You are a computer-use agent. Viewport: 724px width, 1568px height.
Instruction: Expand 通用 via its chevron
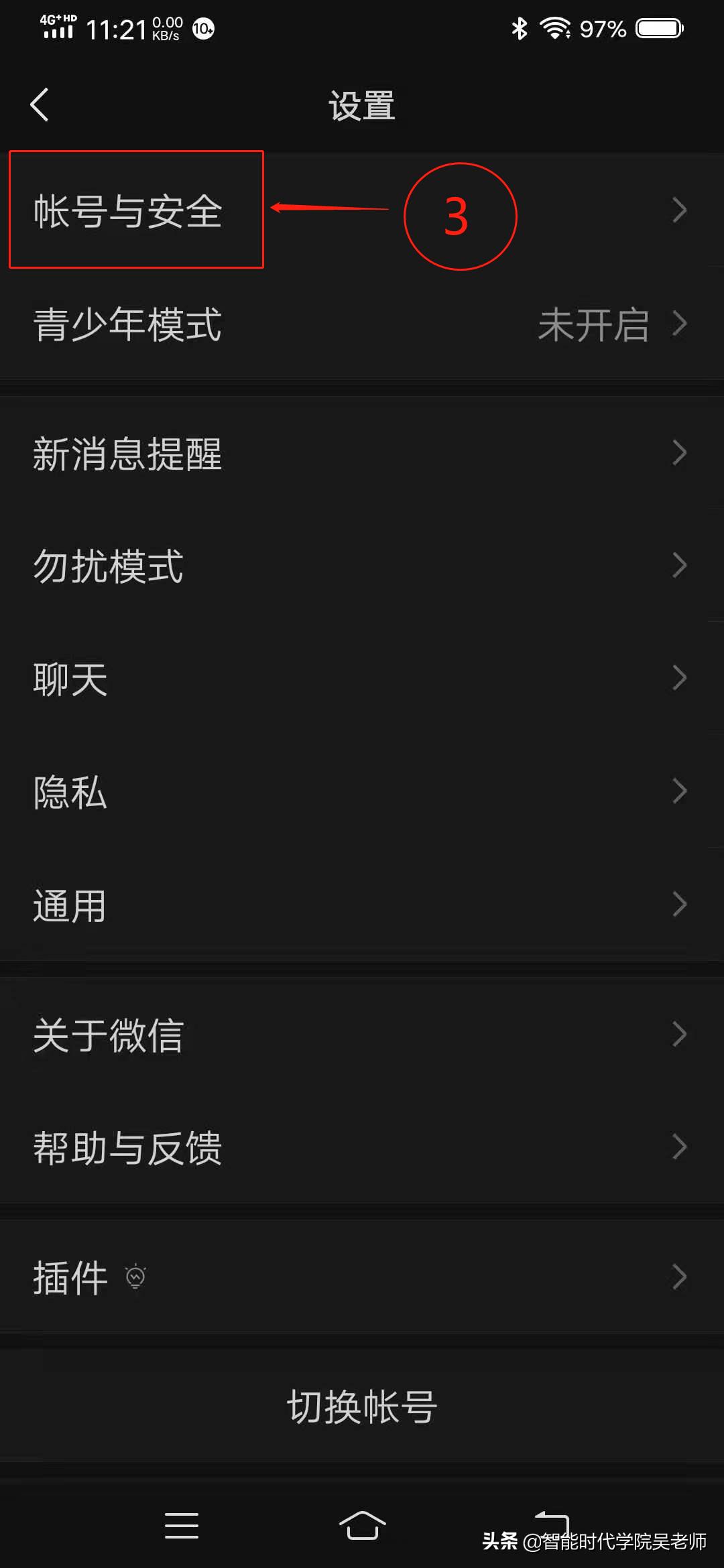coord(680,905)
